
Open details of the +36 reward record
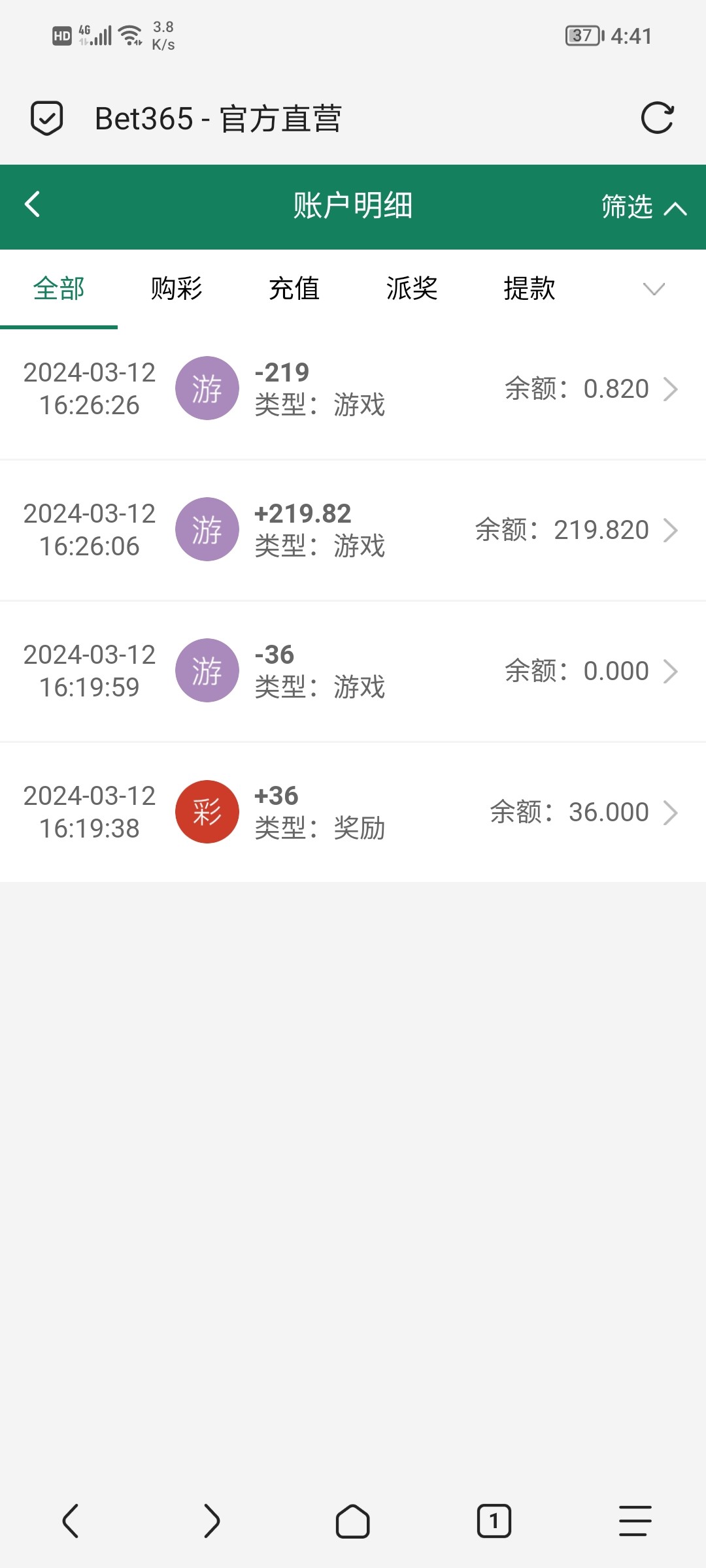(672, 811)
